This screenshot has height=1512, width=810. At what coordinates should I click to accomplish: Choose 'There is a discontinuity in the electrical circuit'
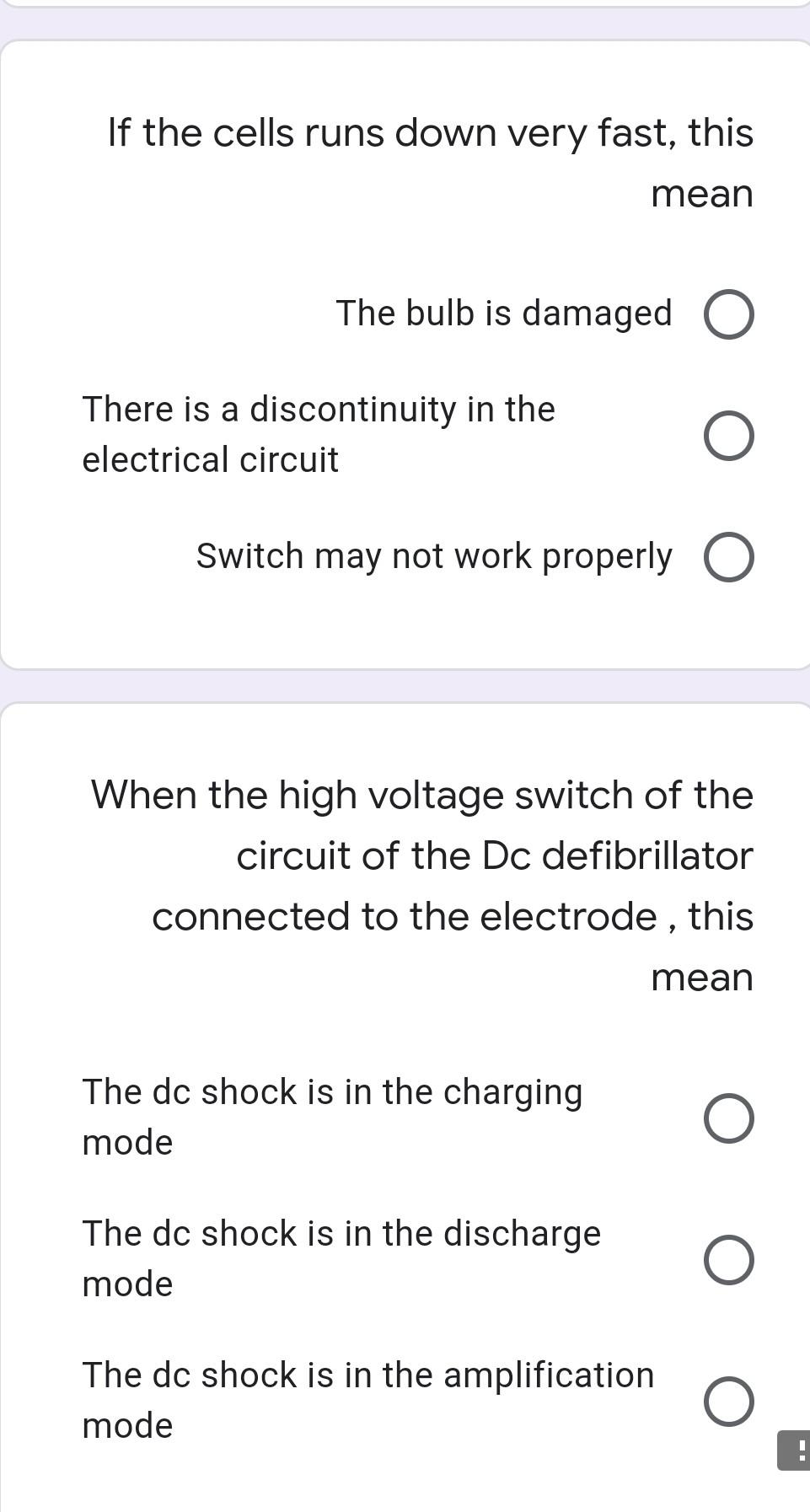(728, 436)
